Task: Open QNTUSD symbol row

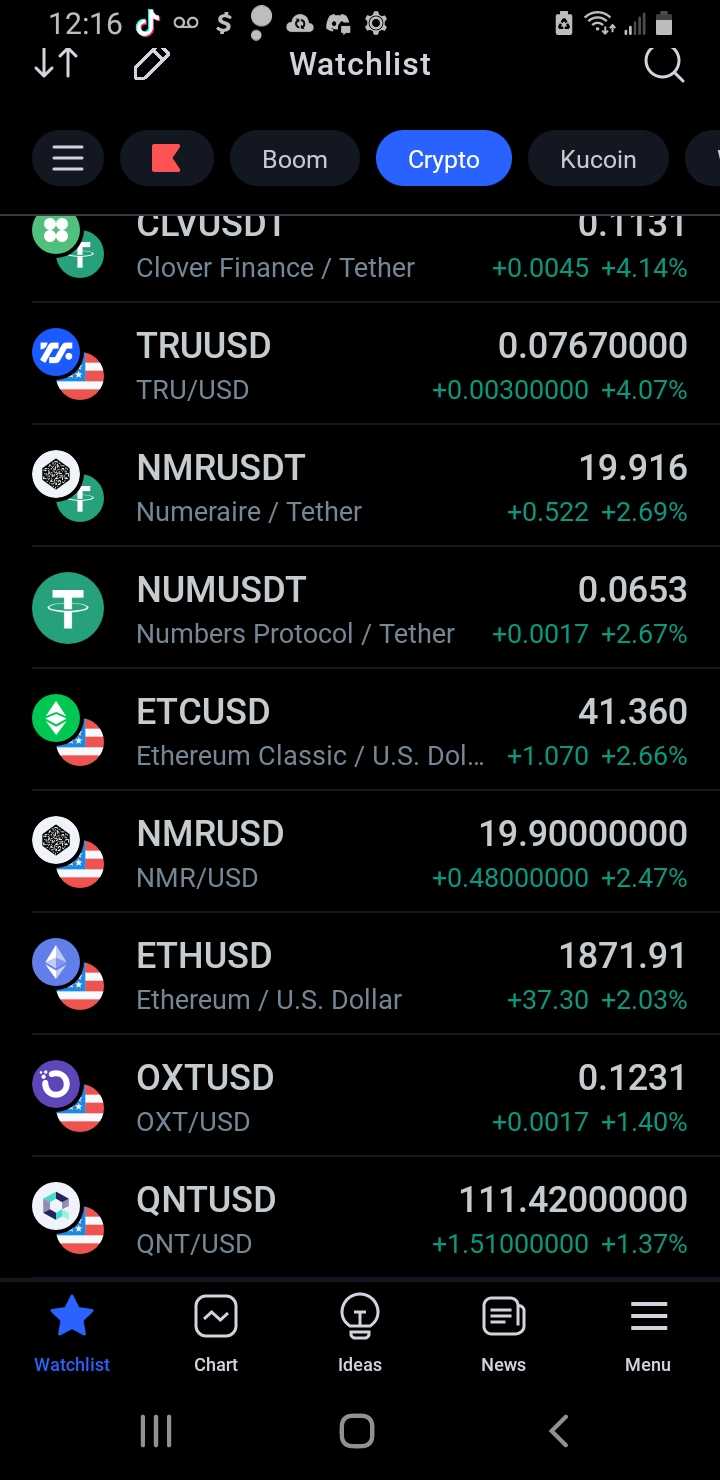Action: click(360, 1219)
